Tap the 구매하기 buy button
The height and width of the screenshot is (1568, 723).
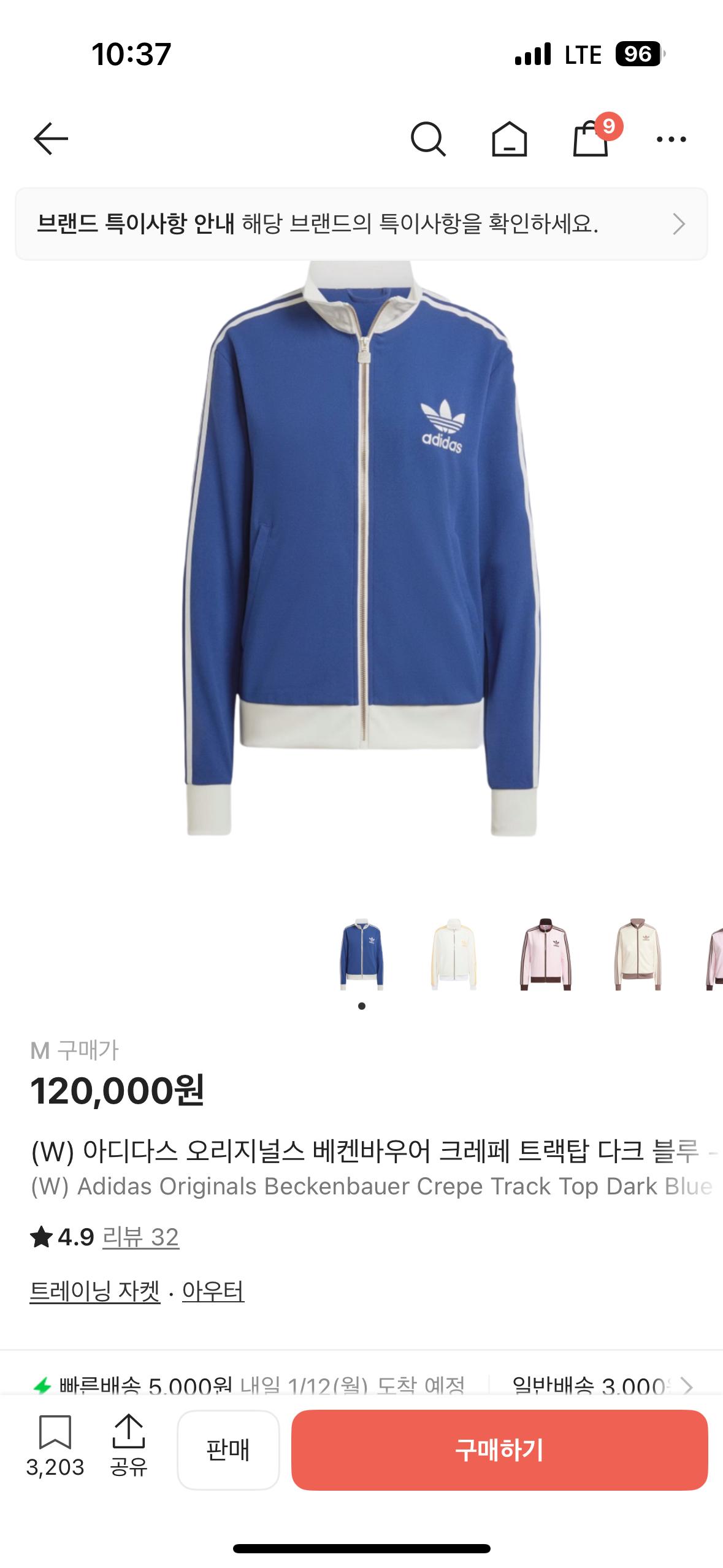point(499,1450)
